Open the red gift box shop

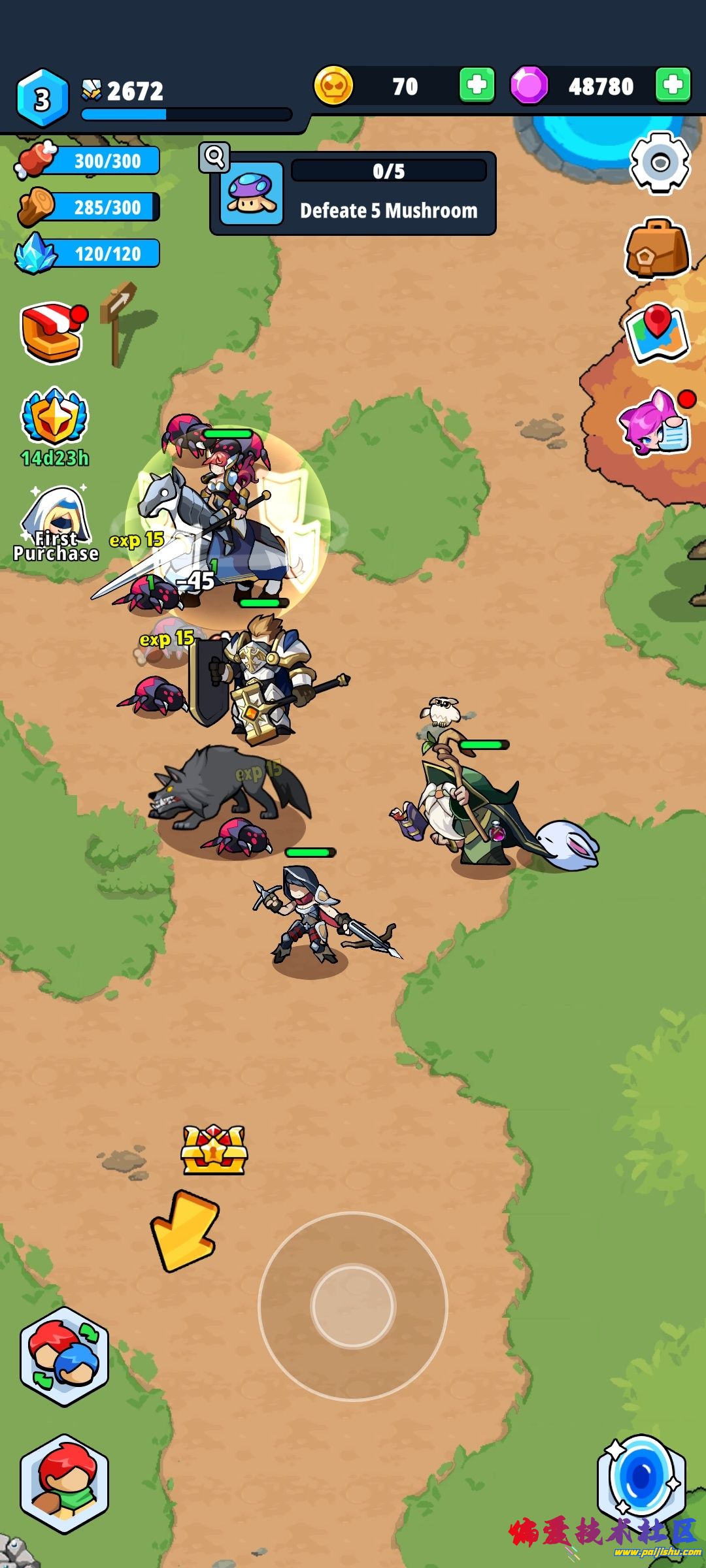click(54, 332)
